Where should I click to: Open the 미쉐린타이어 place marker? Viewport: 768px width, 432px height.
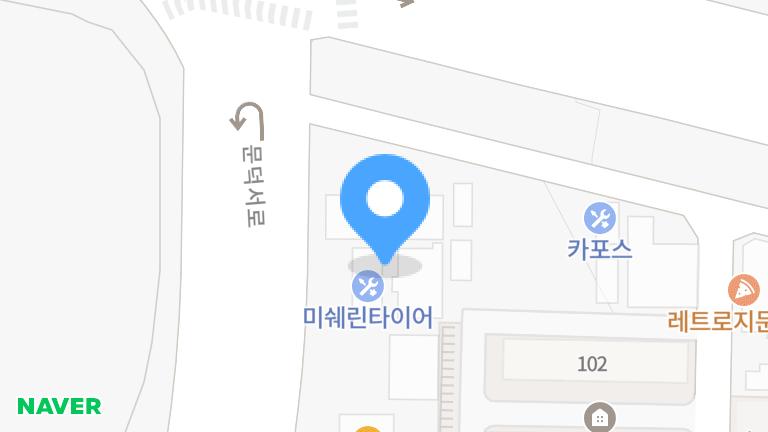(368, 287)
